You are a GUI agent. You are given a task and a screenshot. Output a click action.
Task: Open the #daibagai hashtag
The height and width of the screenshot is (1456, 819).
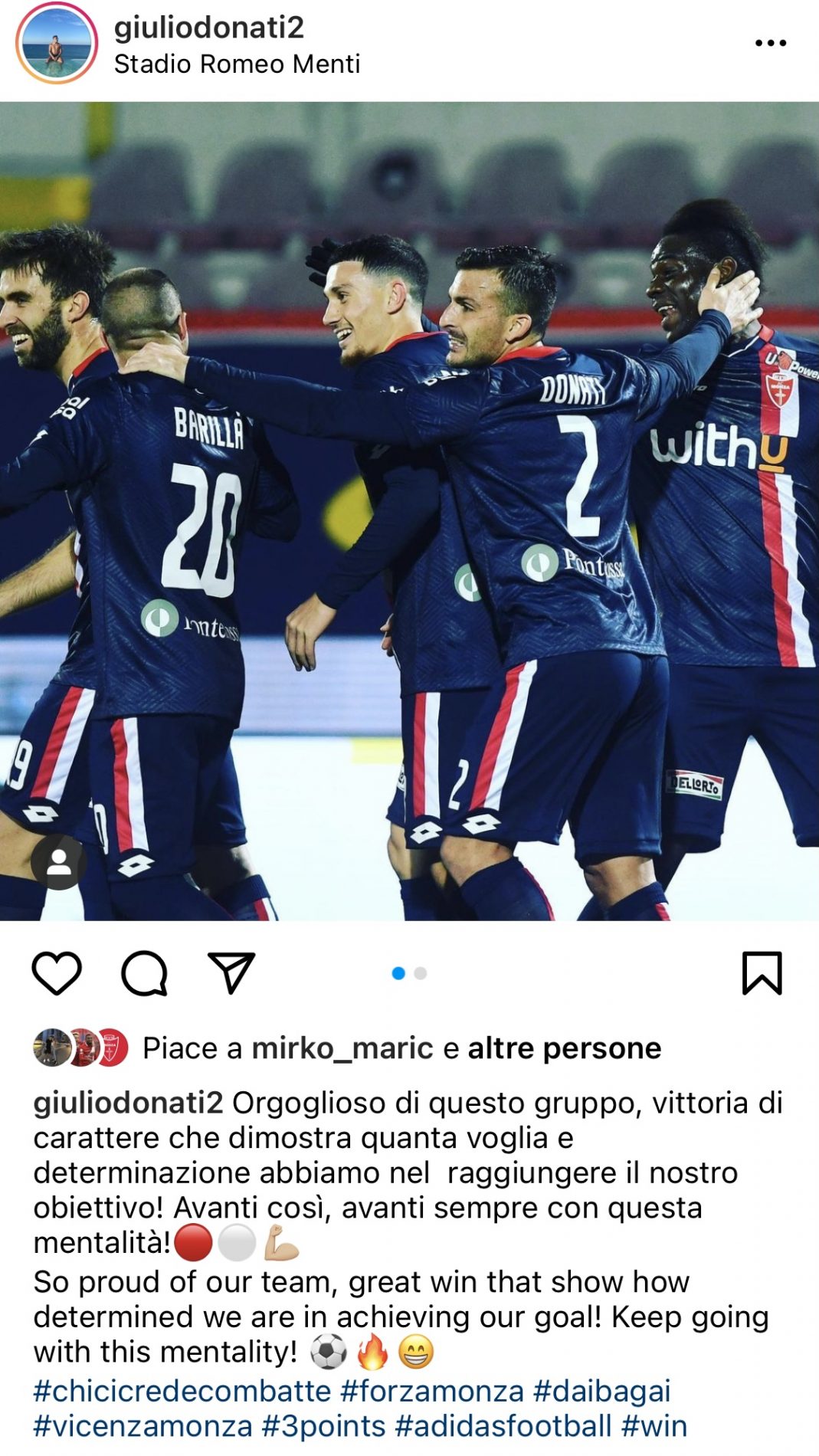click(x=601, y=1391)
